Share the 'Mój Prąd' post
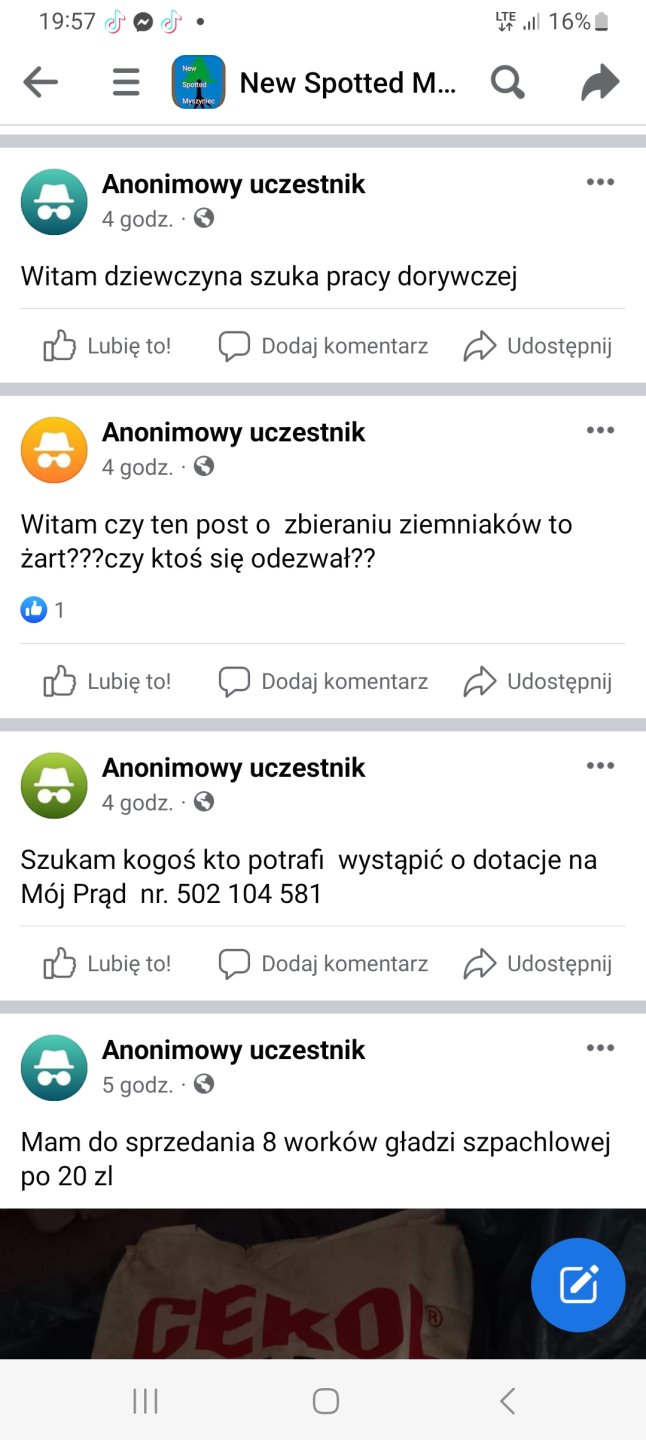Image resolution: width=646 pixels, height=1440 pixels. [538, 964]
